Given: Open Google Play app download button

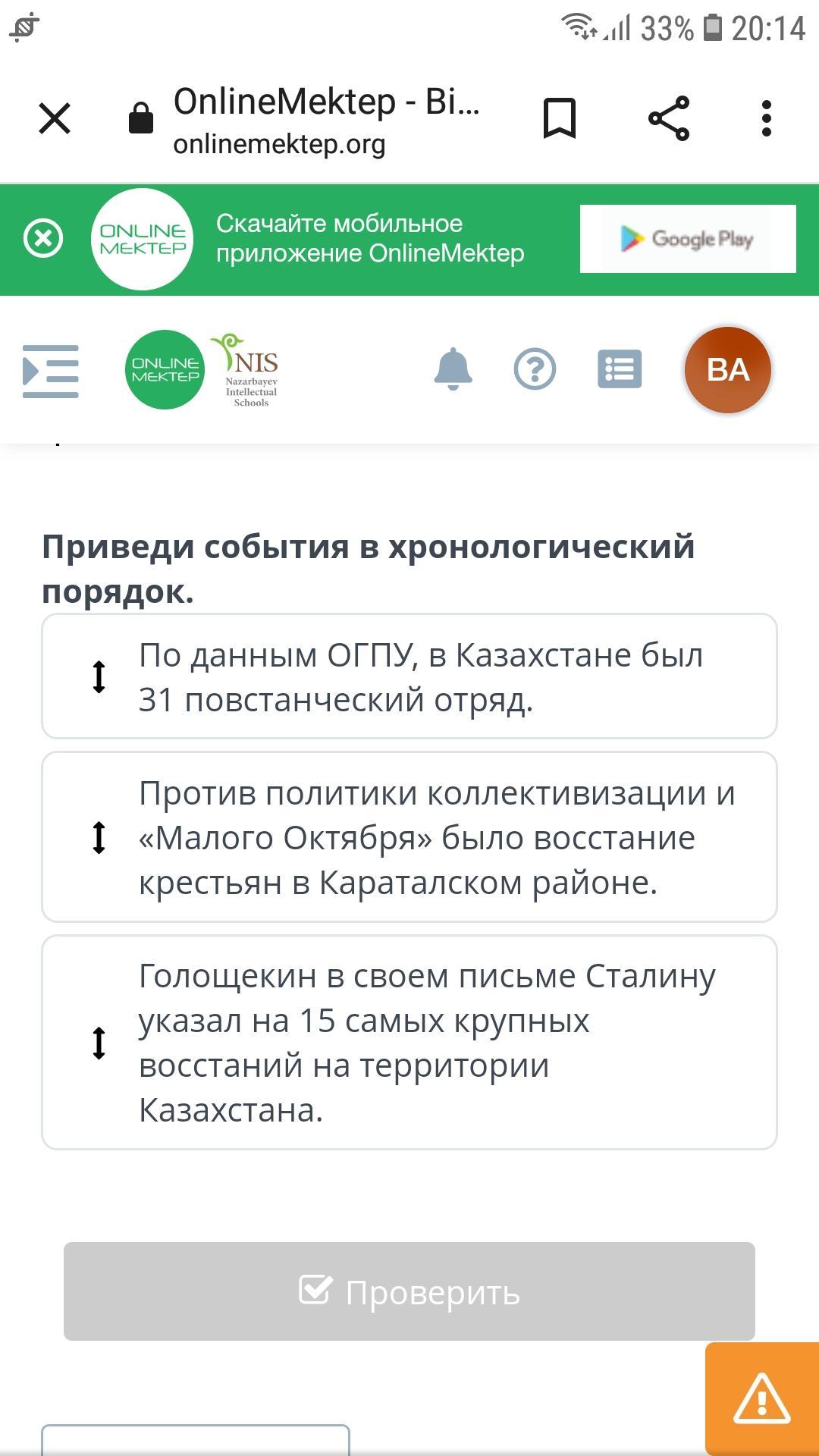Looking at the screenshot, I should tap(688, 239).
